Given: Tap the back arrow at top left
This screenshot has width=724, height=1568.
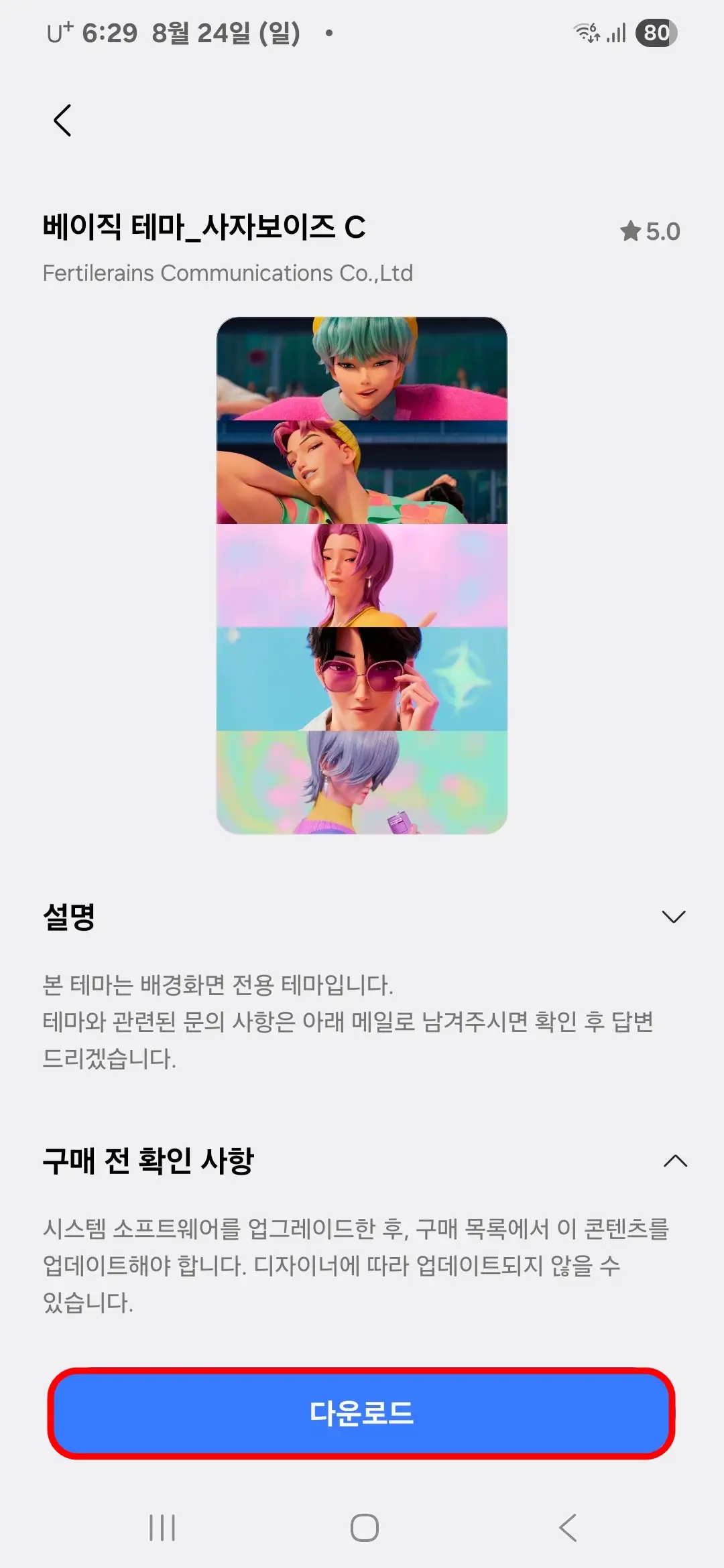Looking at the screenshot, I should click(64, 121).
